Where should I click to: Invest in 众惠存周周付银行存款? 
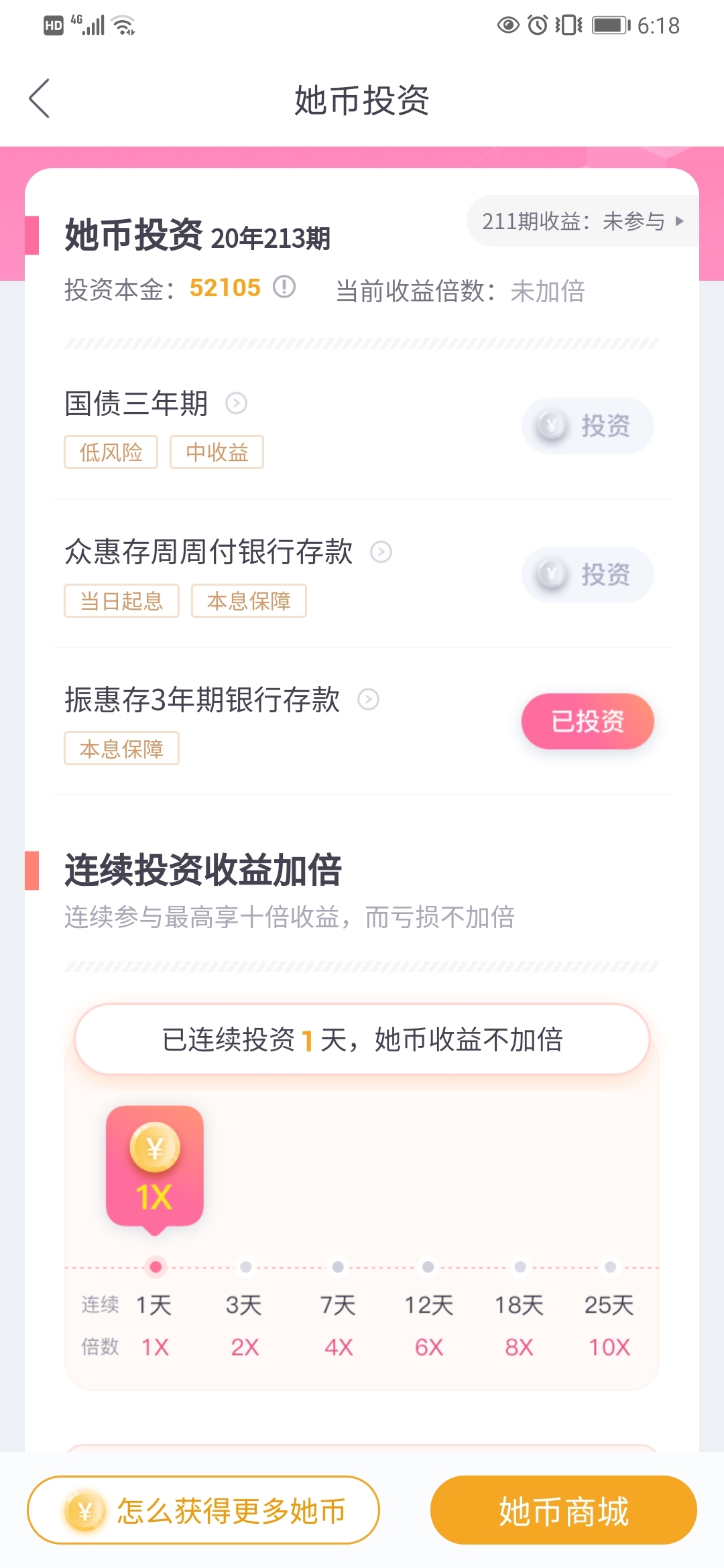pyautogui.click(x=587, y=574)
